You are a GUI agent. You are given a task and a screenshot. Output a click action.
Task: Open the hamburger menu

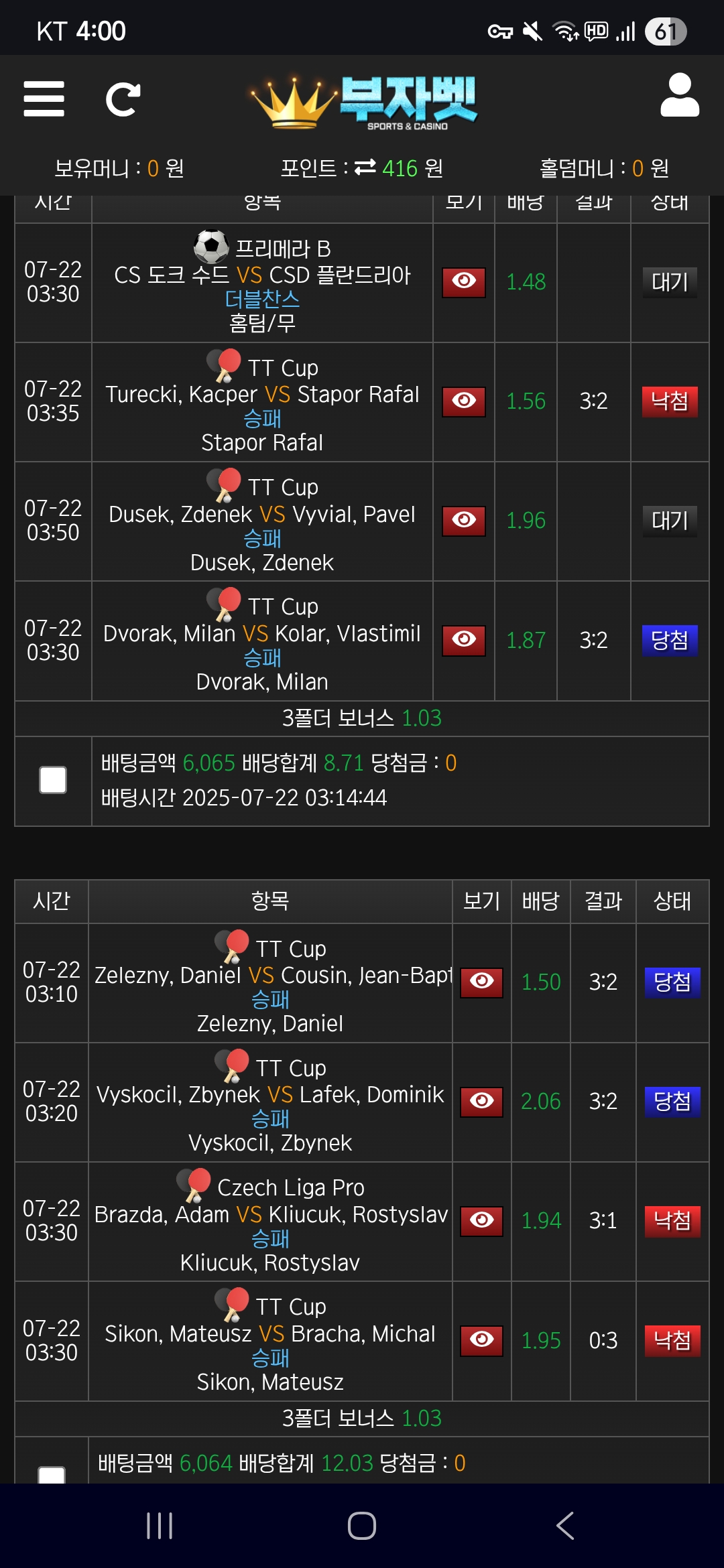pos(44,99)
